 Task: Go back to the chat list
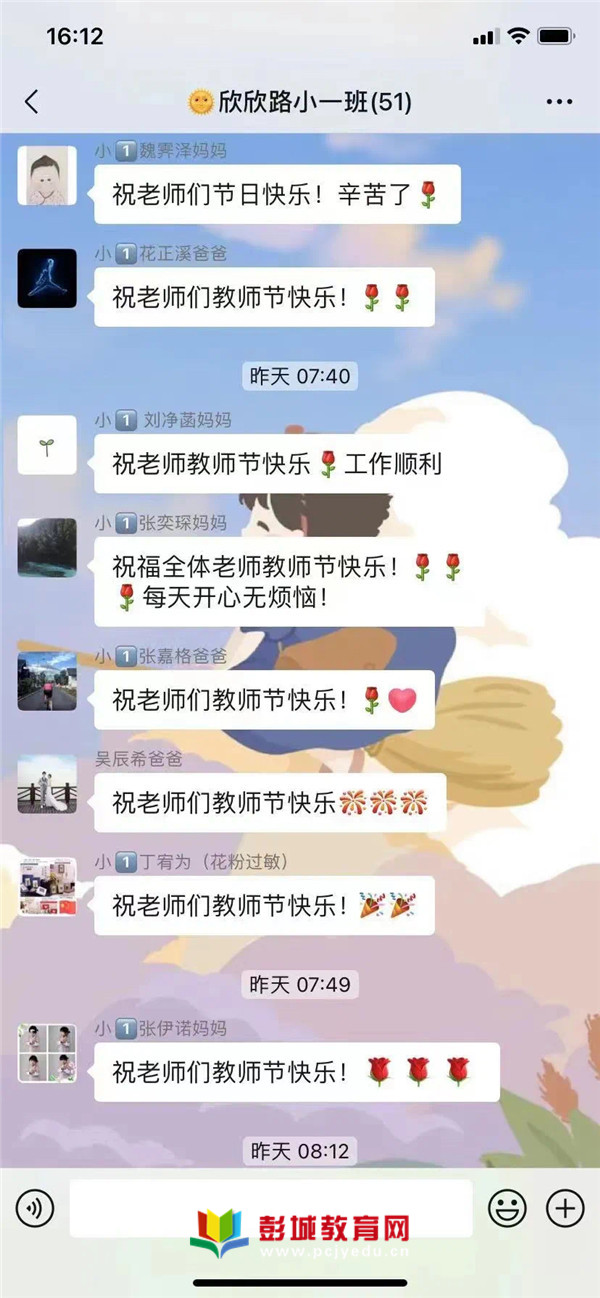32,102
